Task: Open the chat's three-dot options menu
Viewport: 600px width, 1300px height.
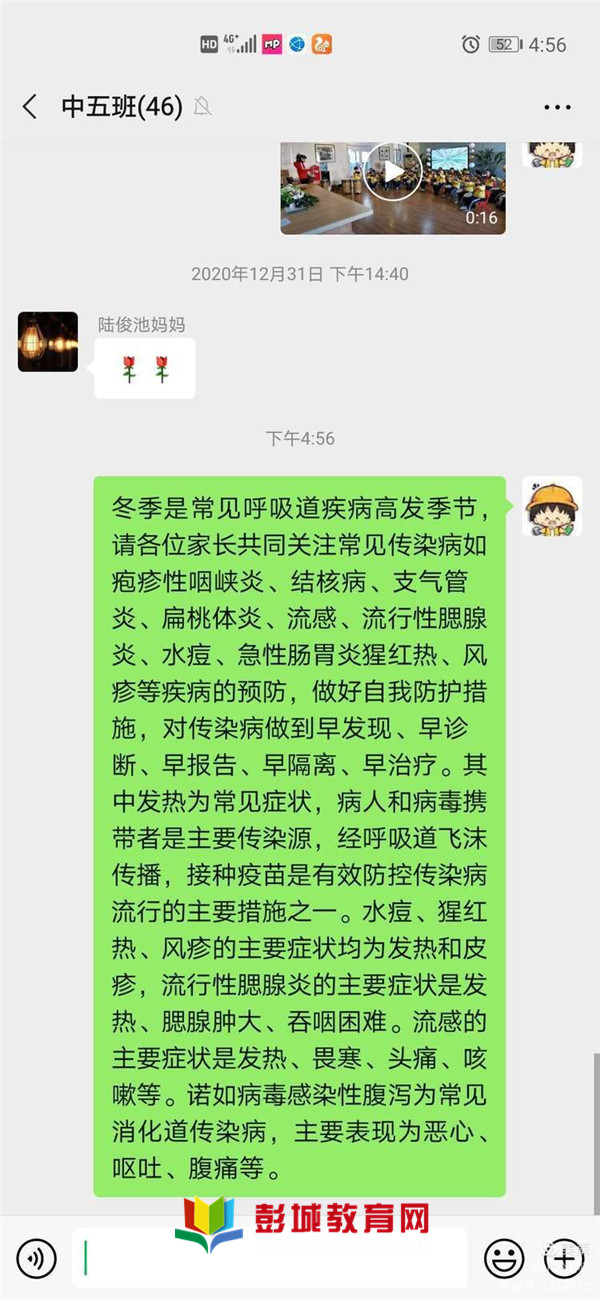Action: click(x=557, y=107)
